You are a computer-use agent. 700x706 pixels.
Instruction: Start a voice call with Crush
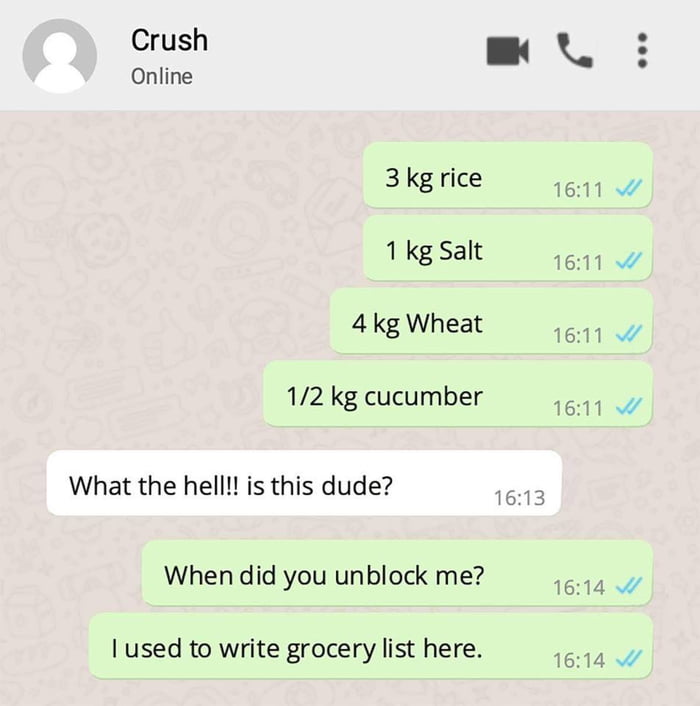coord(574,51)
